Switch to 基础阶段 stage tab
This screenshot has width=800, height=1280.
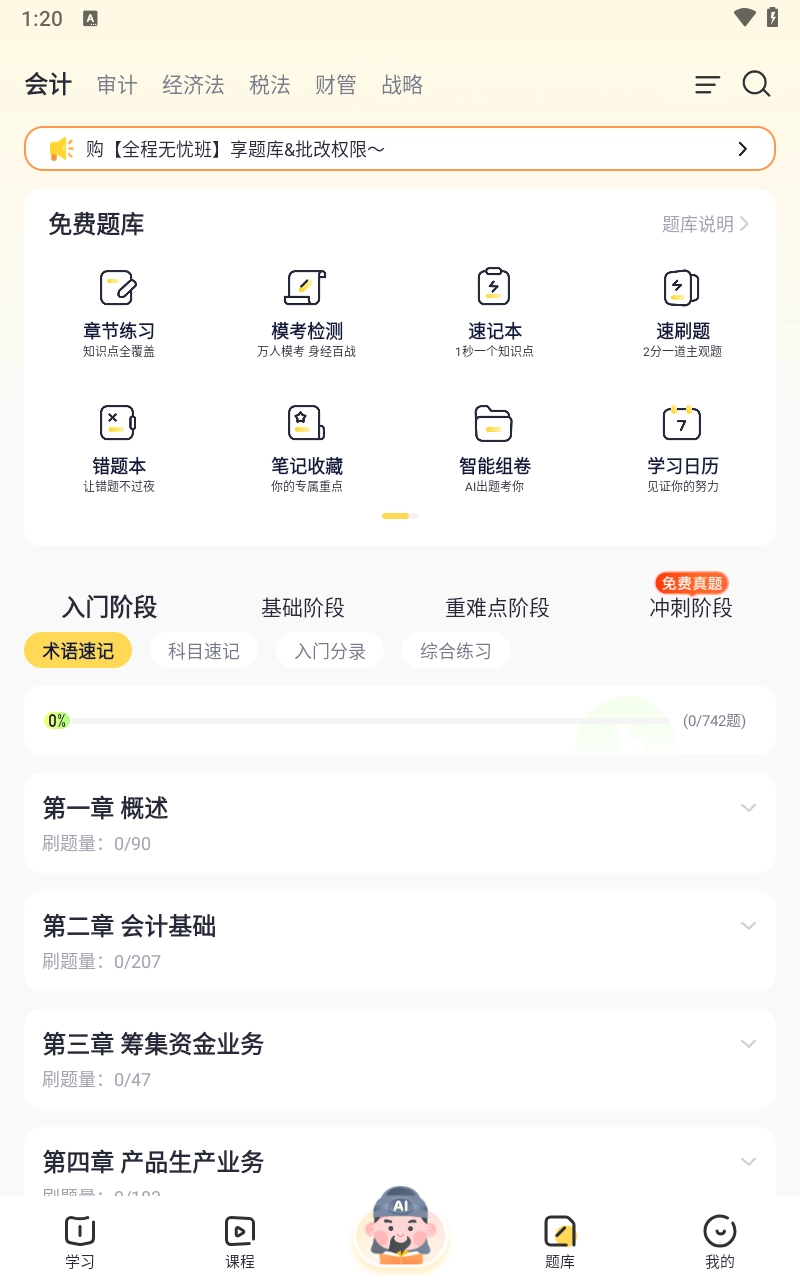pyautogui.click(x=302, y=607)
